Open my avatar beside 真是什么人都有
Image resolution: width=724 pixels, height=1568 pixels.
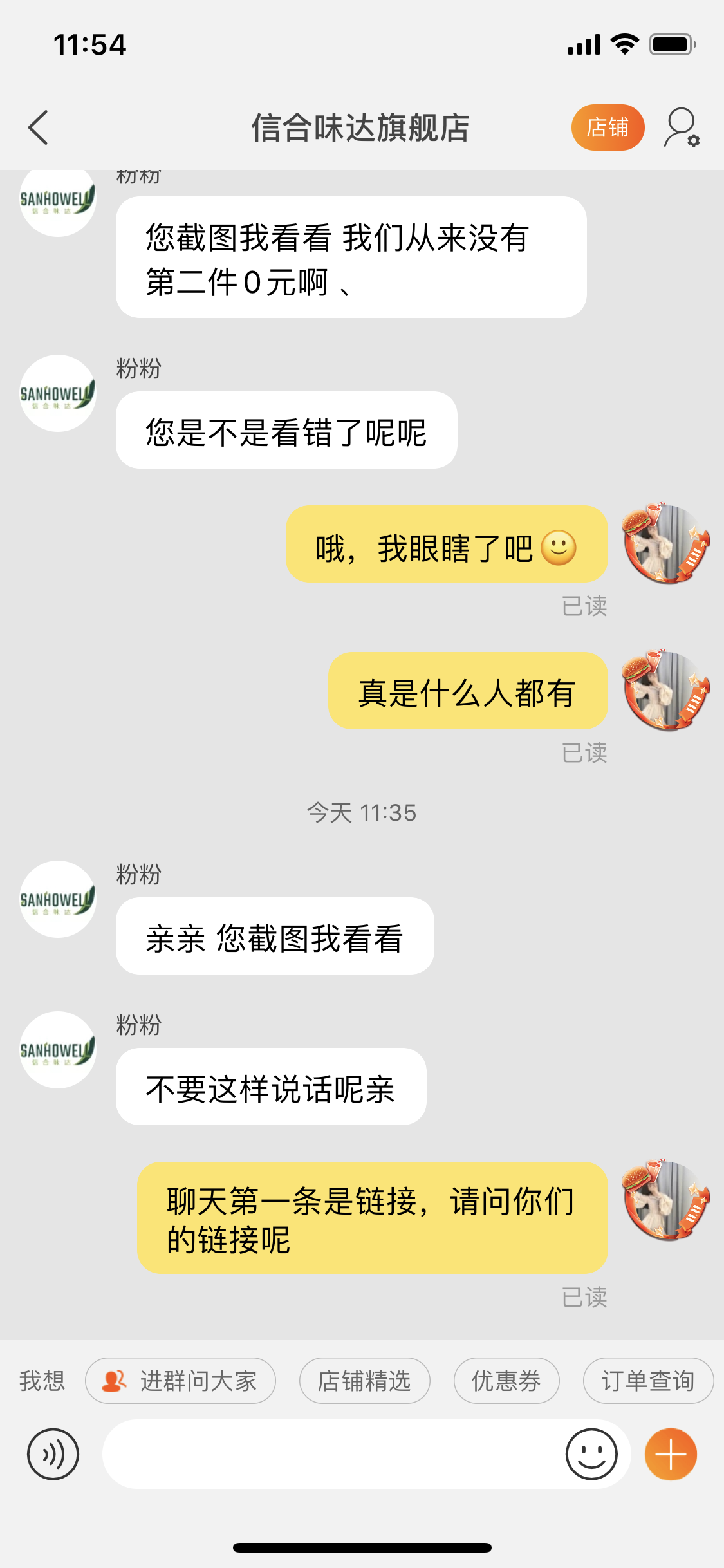665,691
